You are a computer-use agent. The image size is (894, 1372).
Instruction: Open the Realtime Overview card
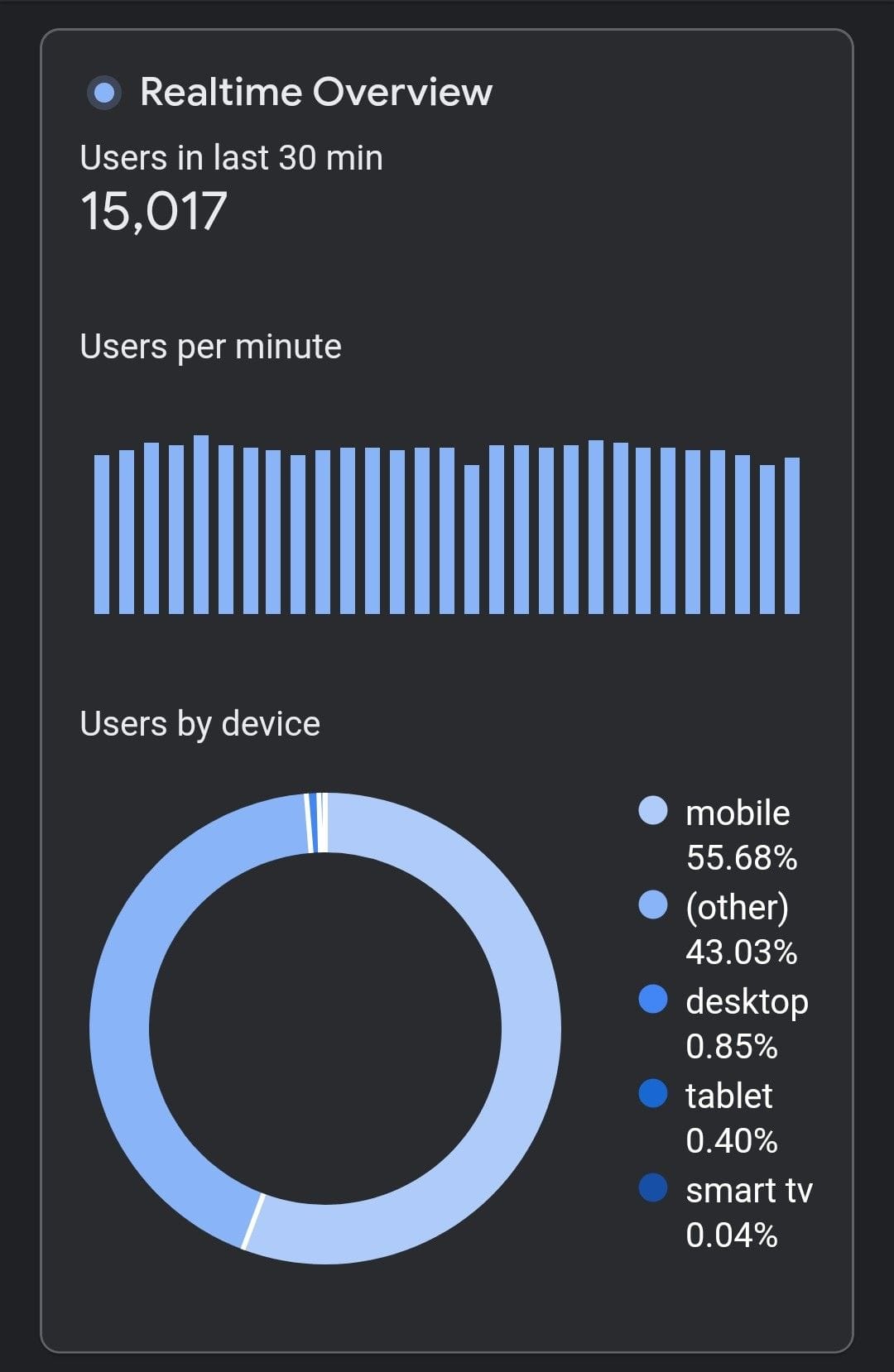click(315, 92)
